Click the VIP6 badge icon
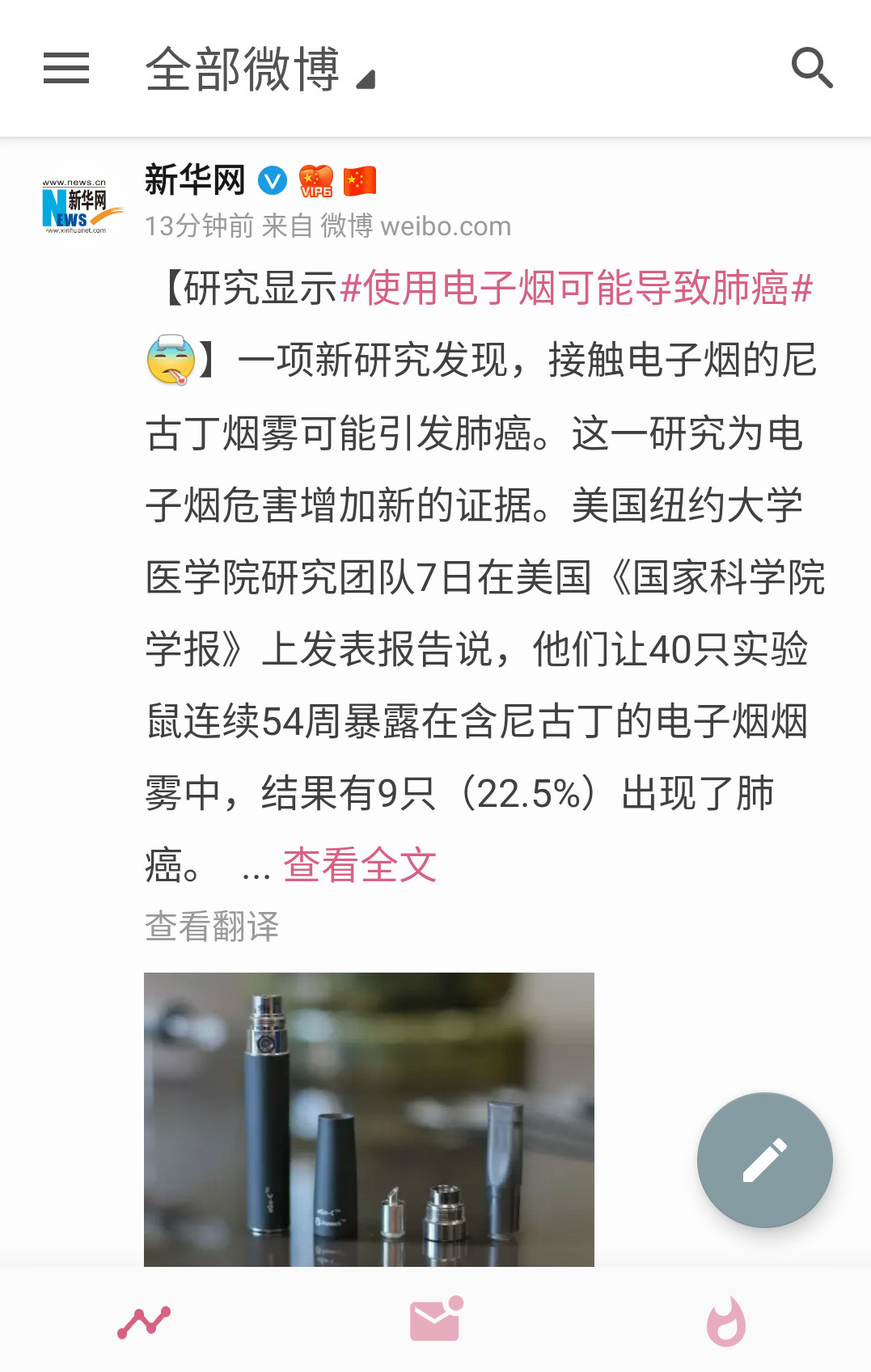Viewport: 871px width, 1372px height. (316, 180)
